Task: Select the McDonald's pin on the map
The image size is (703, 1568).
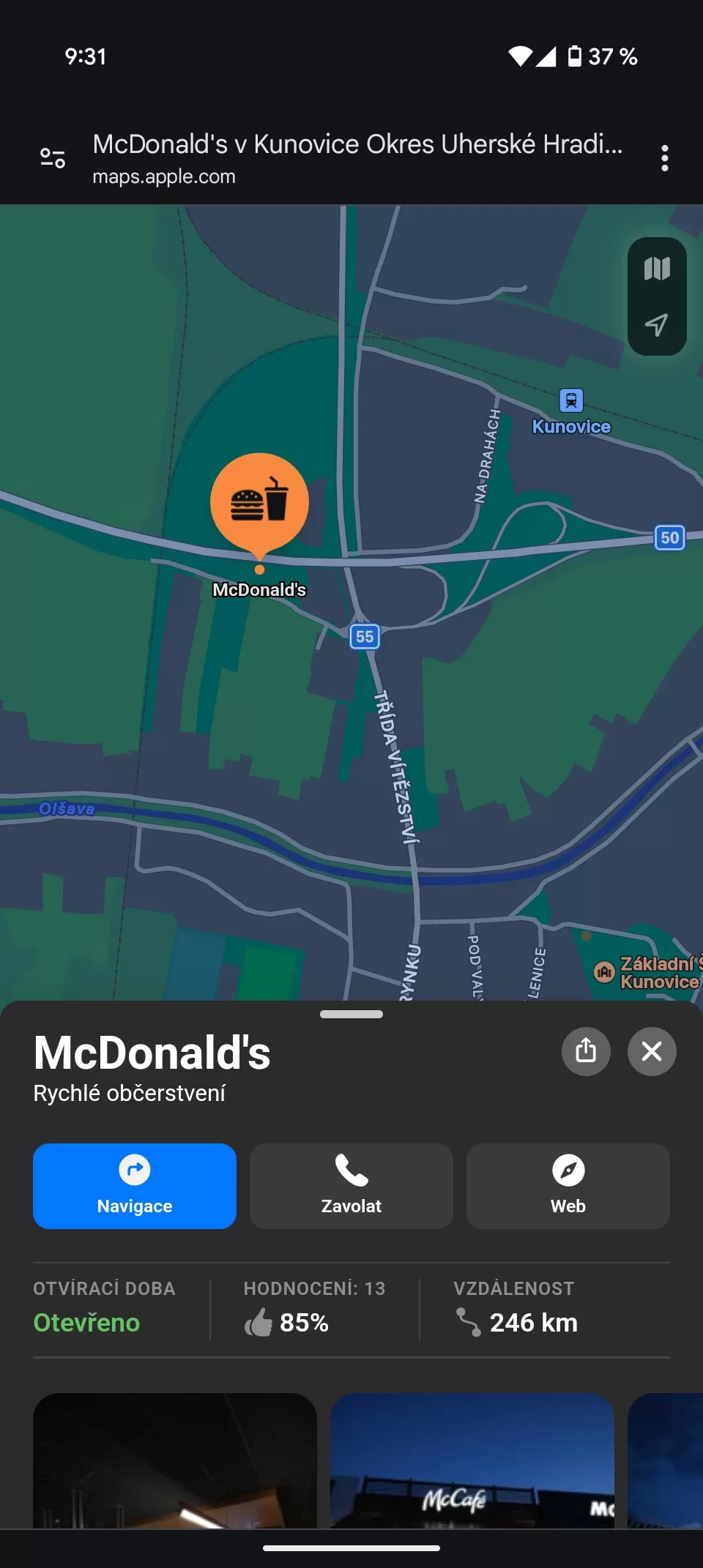Action: [x=259, y=503]
